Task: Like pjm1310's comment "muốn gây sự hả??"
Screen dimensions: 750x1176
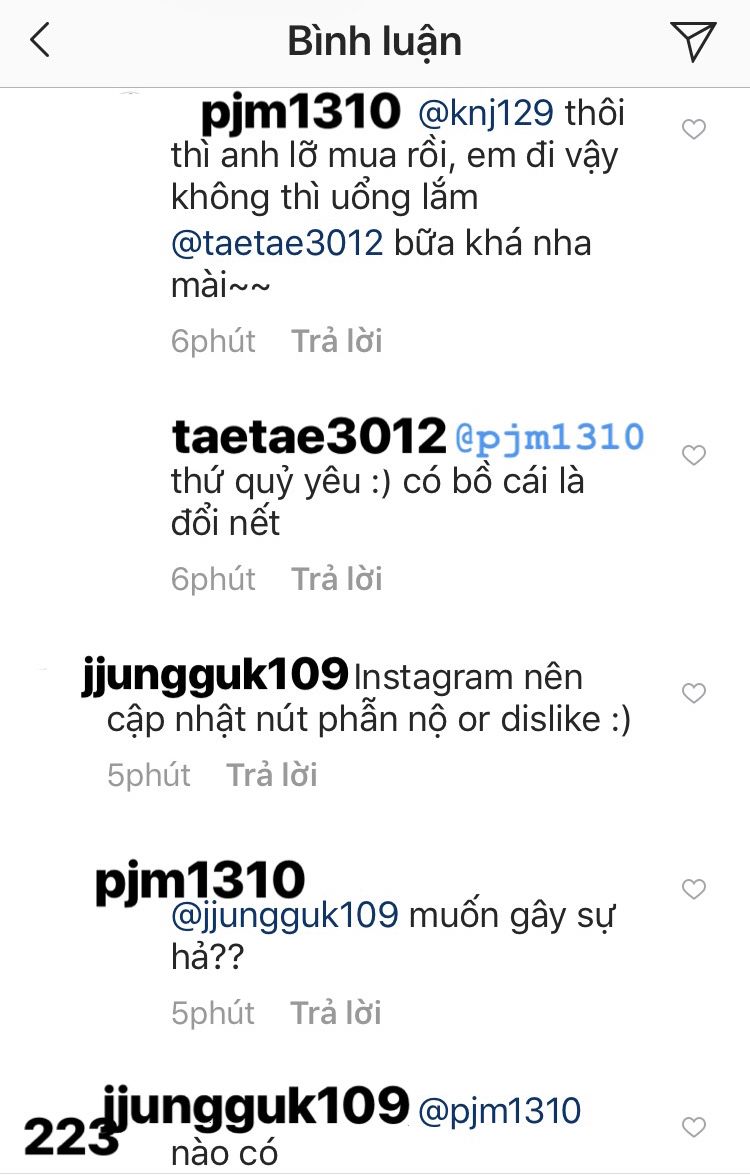Action: (693, 889)
